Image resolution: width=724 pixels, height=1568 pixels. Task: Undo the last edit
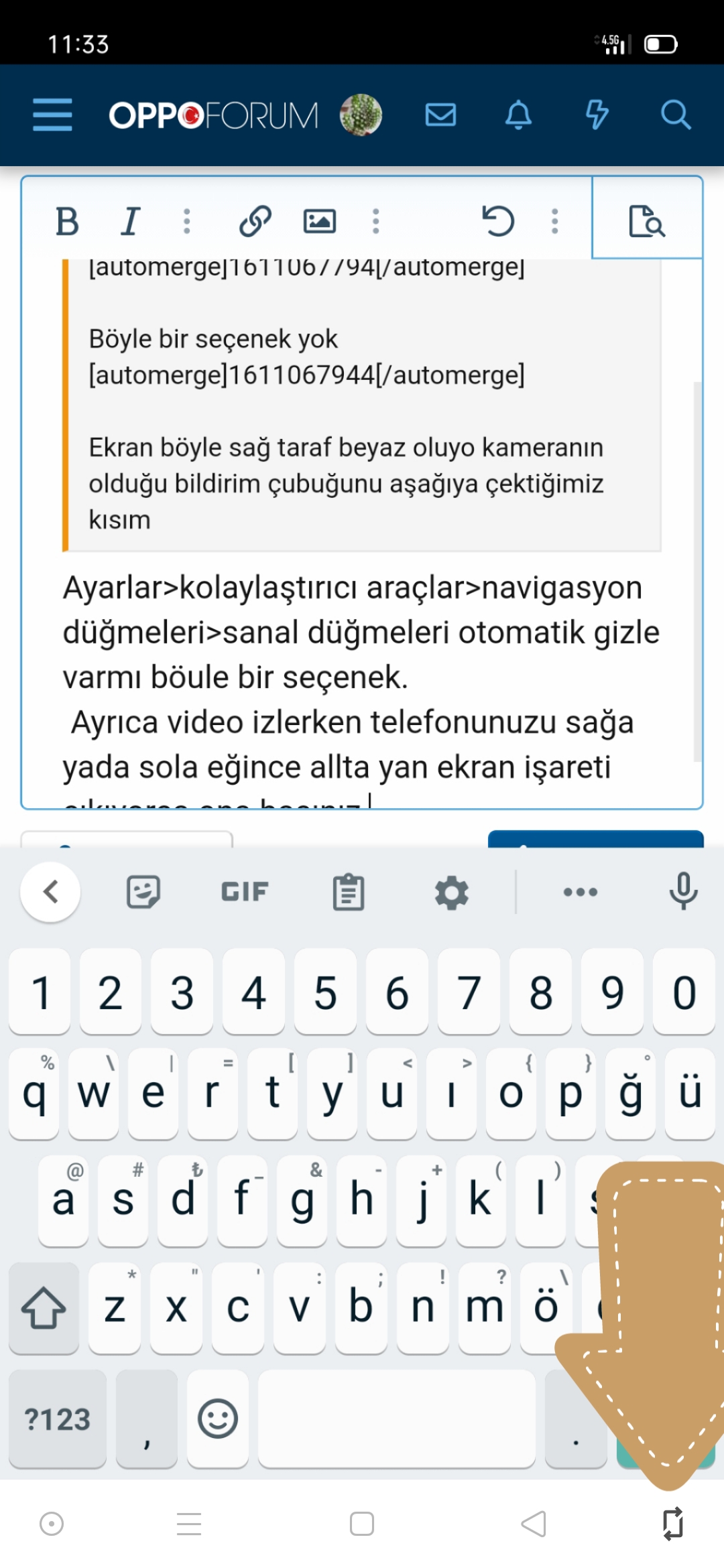498,221
